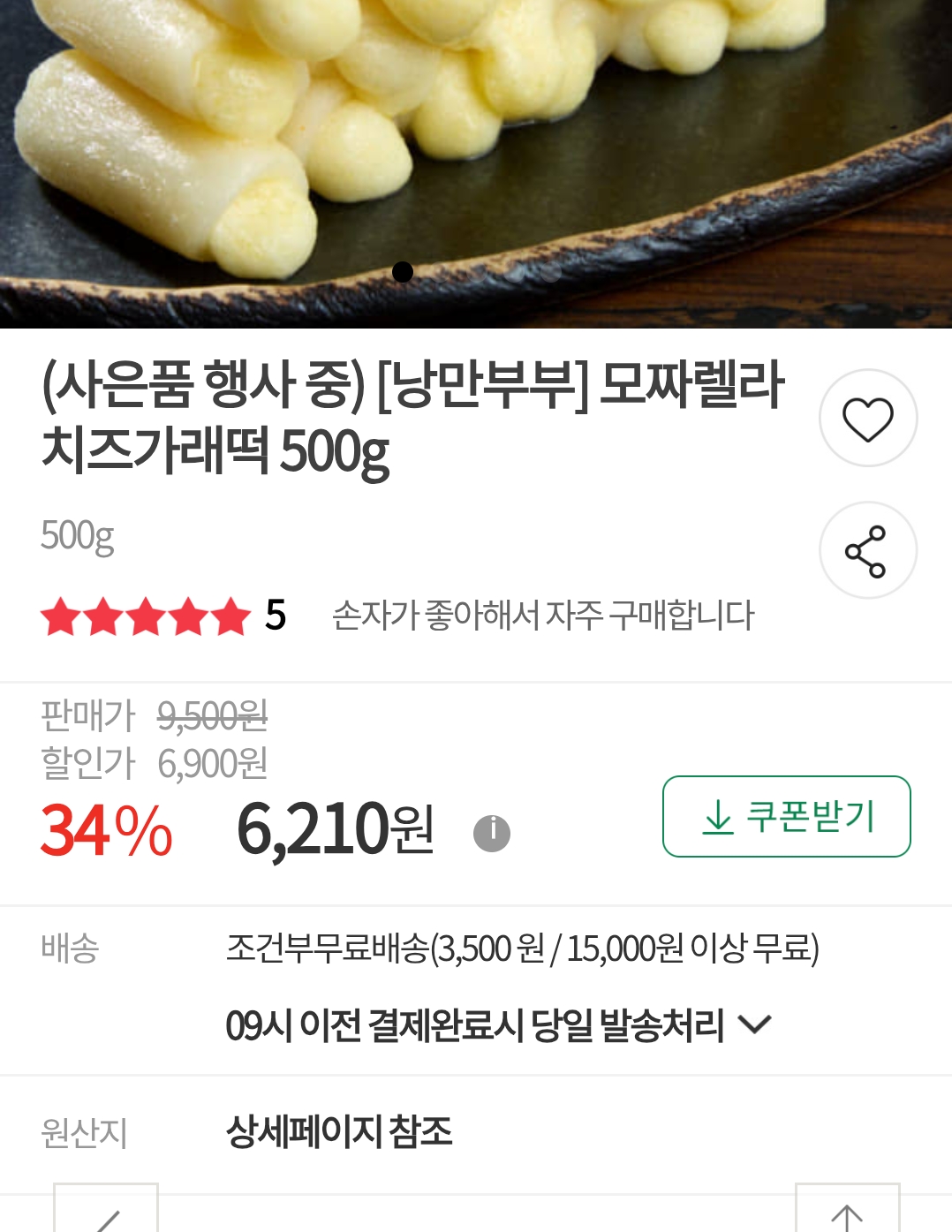952x1232 pixels.
Task: Share this product
Action: [x=867, y=551]
